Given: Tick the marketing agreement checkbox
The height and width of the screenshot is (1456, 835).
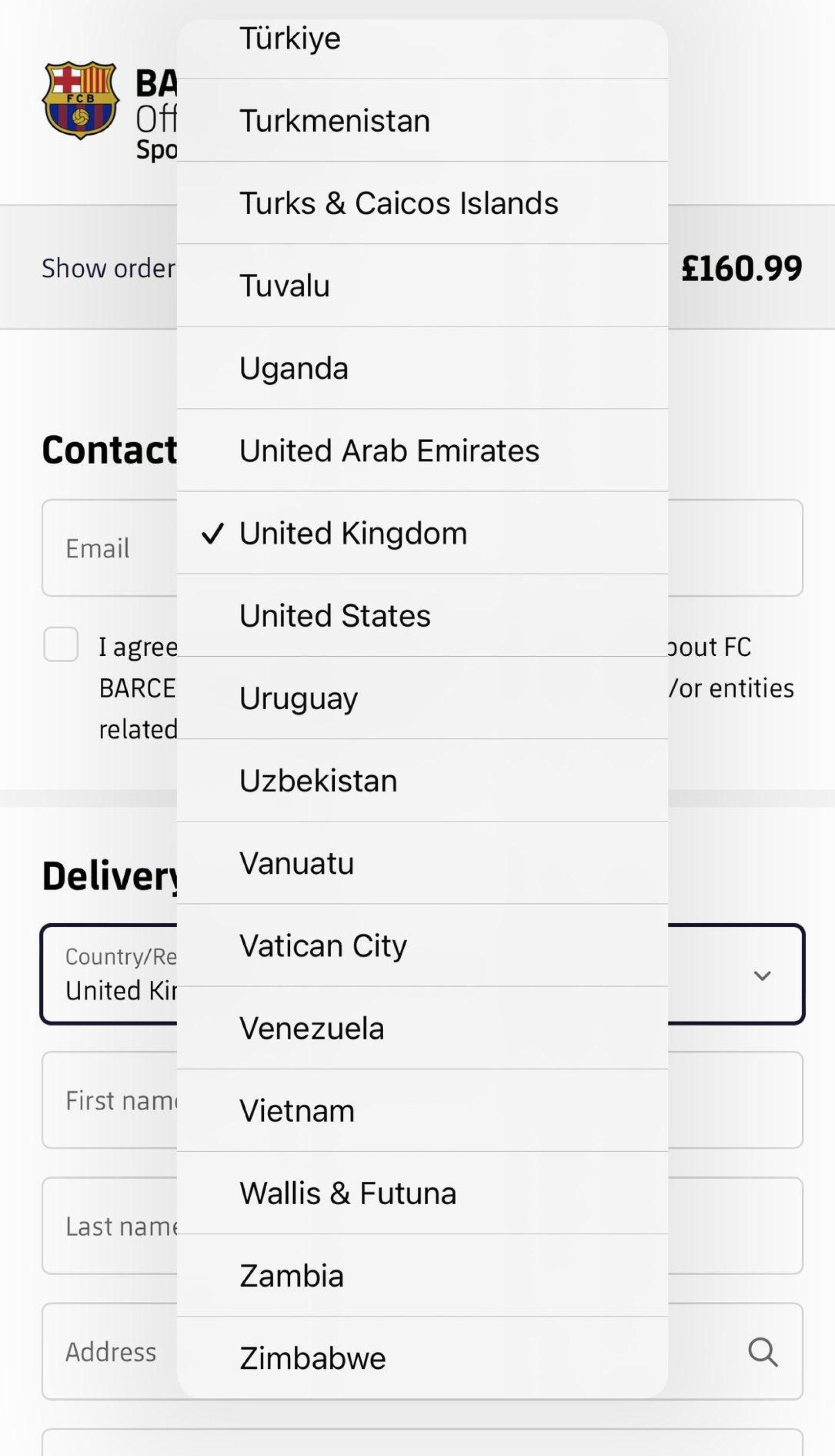Looking at the screenshot, I should [x=61, y=644].
